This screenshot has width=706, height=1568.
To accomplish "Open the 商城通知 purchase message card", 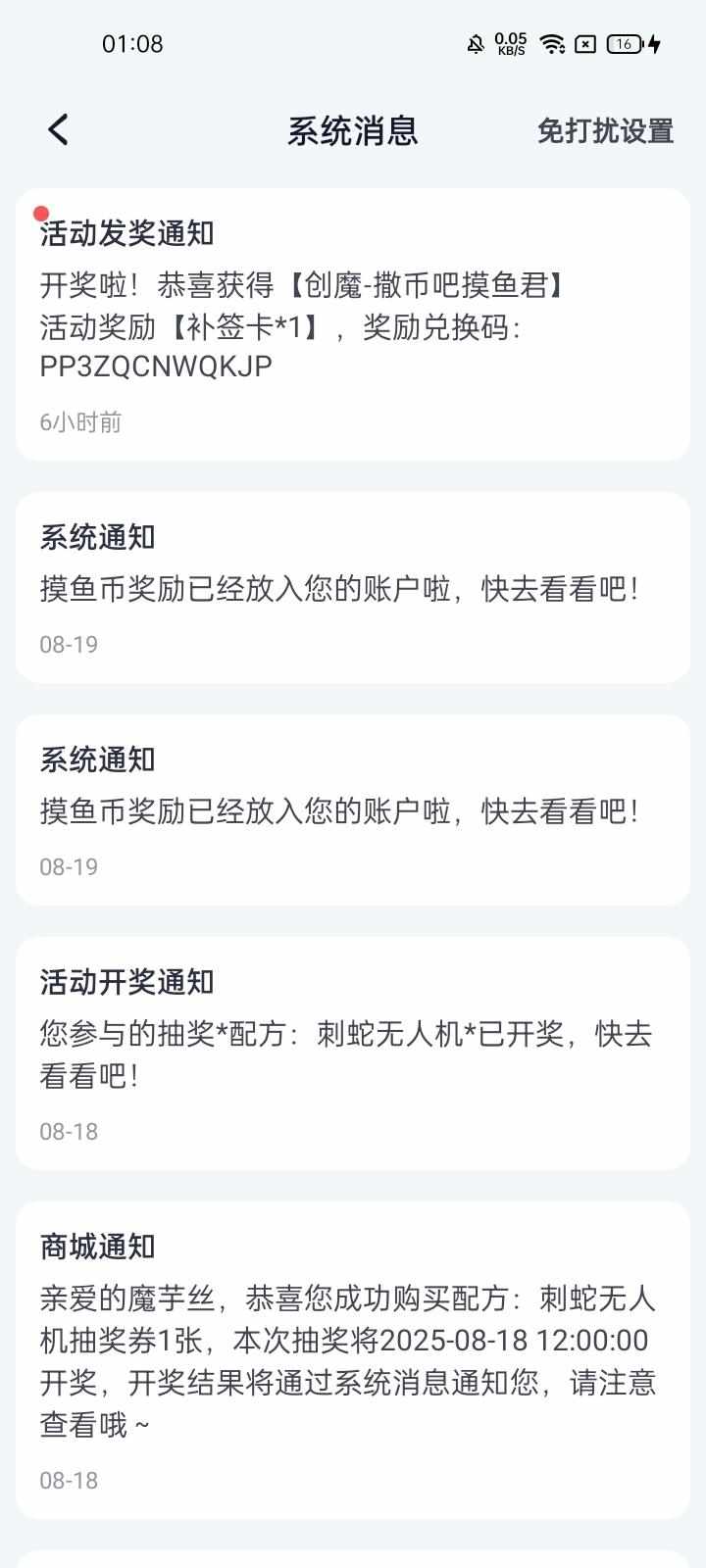I will [x=353, y=1360].
